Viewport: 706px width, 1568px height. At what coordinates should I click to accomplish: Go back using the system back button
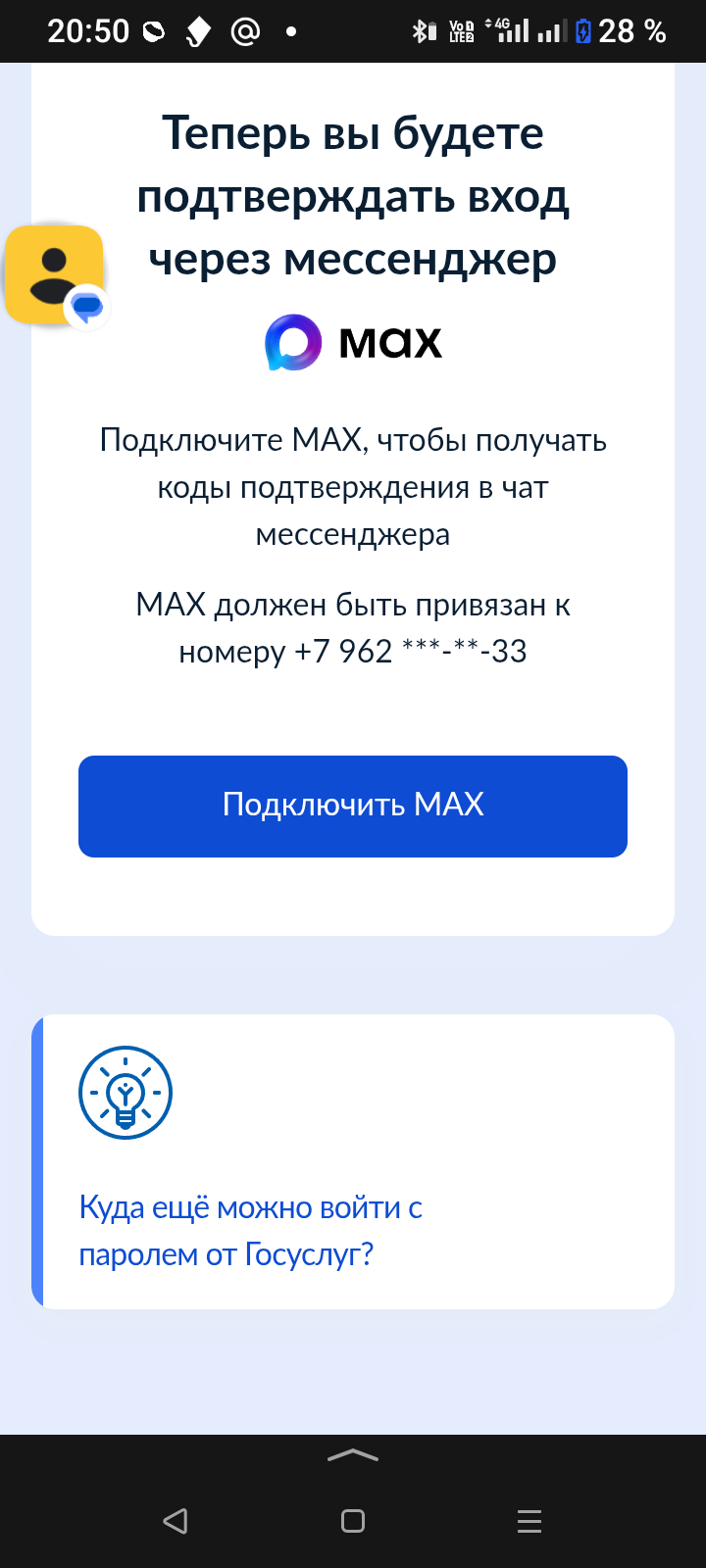point(176,1521)
